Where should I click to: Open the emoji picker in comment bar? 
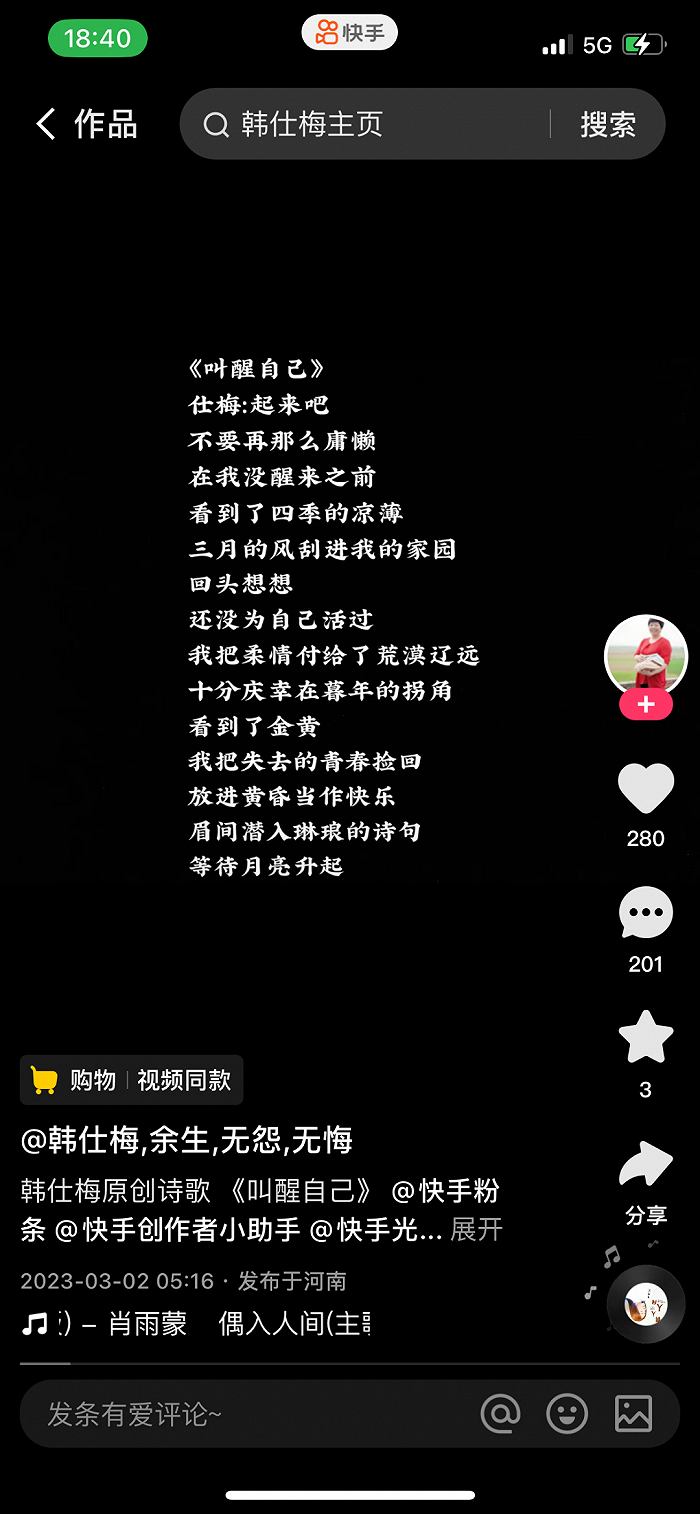[567, 1414]
